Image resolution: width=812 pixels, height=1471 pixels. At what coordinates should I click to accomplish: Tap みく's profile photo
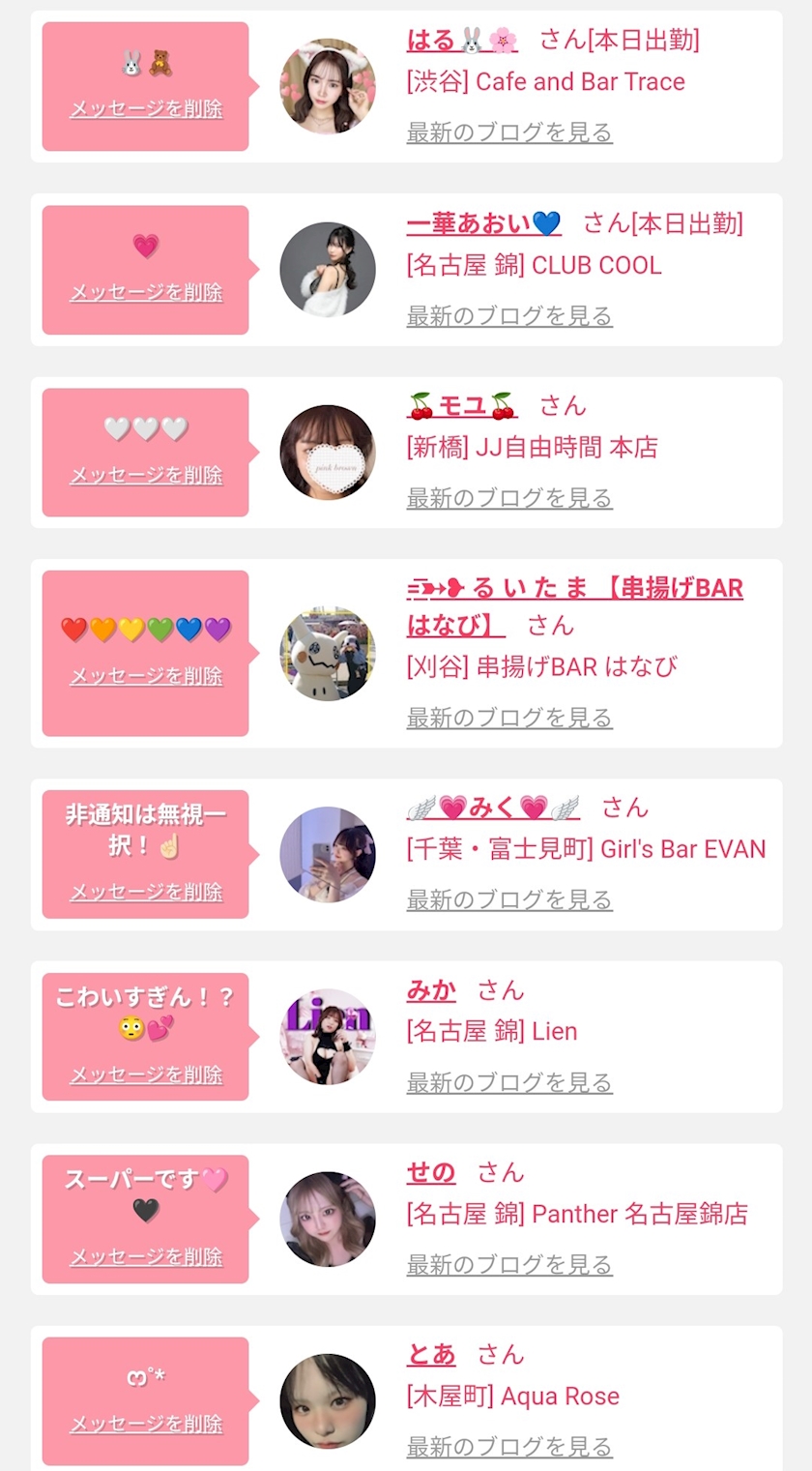[x=328, y=855]
